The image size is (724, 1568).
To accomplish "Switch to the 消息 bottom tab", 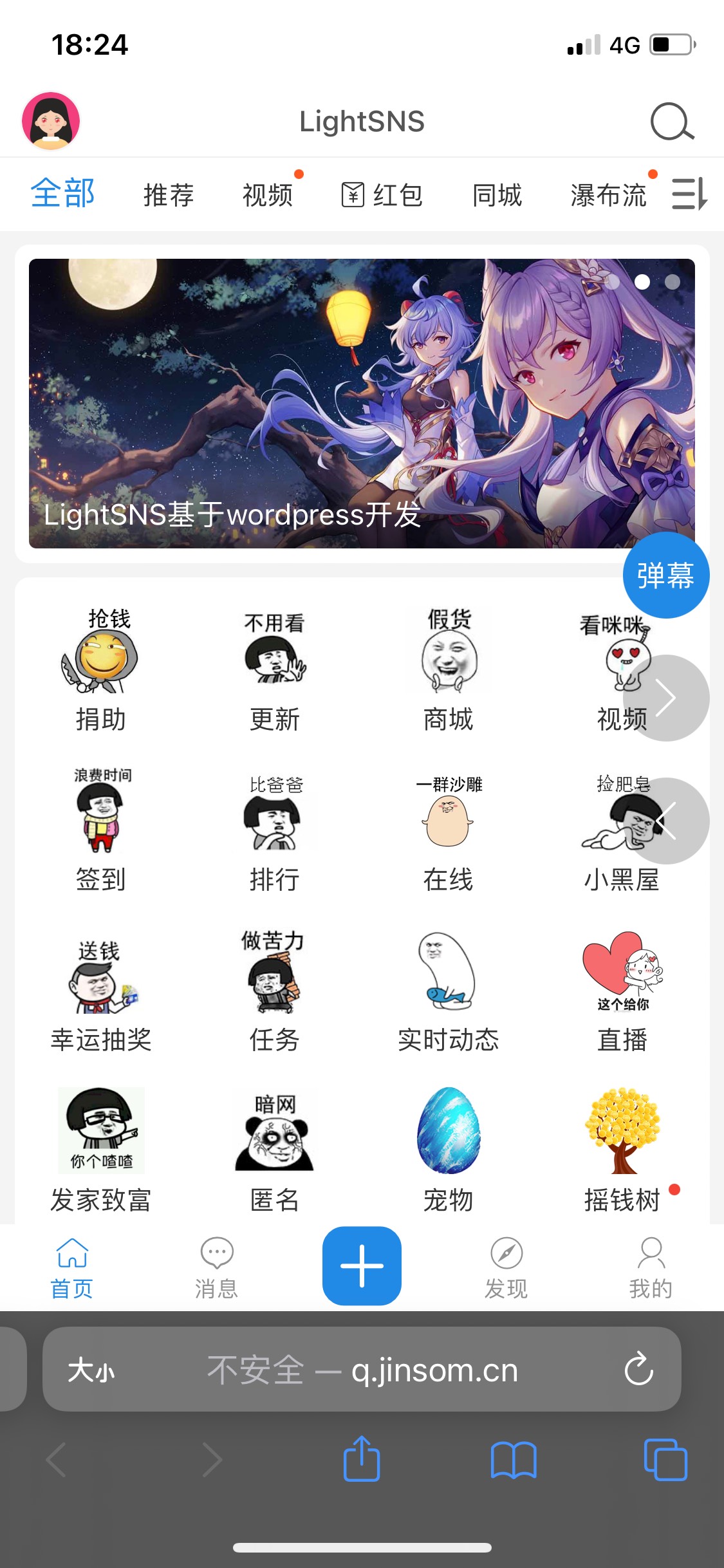I will [217, 1268].
